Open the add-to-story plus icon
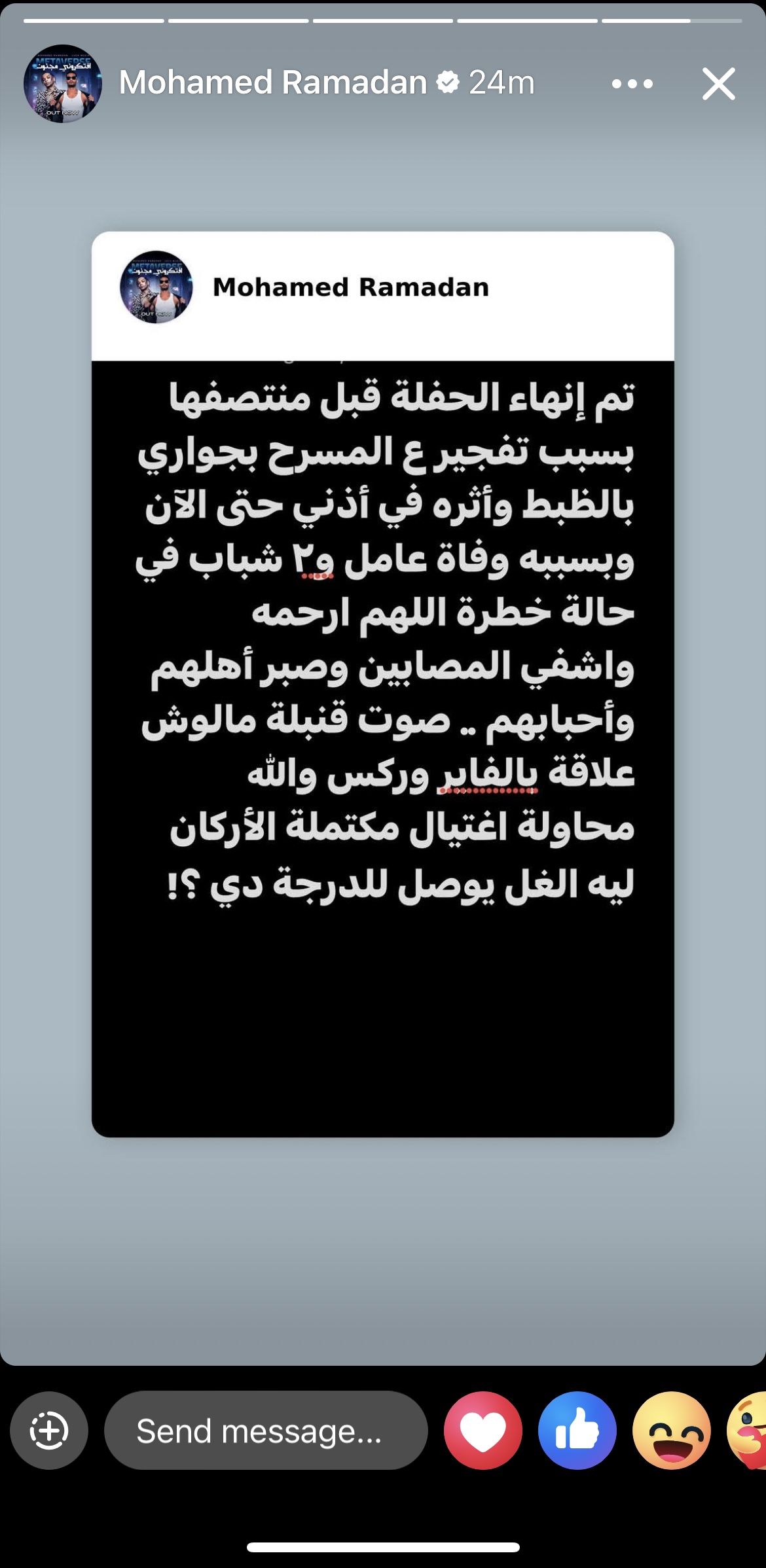 [49, 1431]
